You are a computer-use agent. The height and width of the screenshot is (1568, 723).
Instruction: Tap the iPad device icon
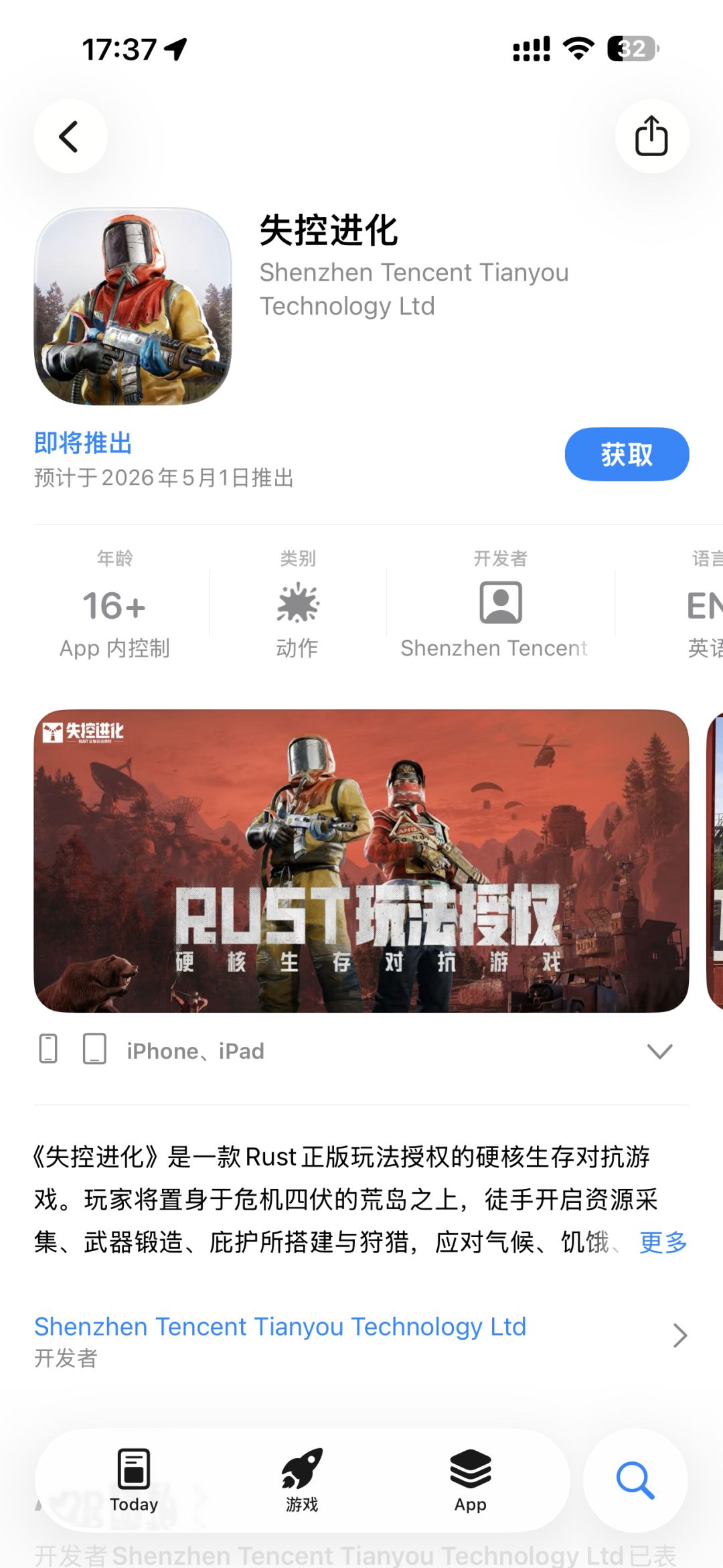pyautogui.click(x=94, y=1050)
